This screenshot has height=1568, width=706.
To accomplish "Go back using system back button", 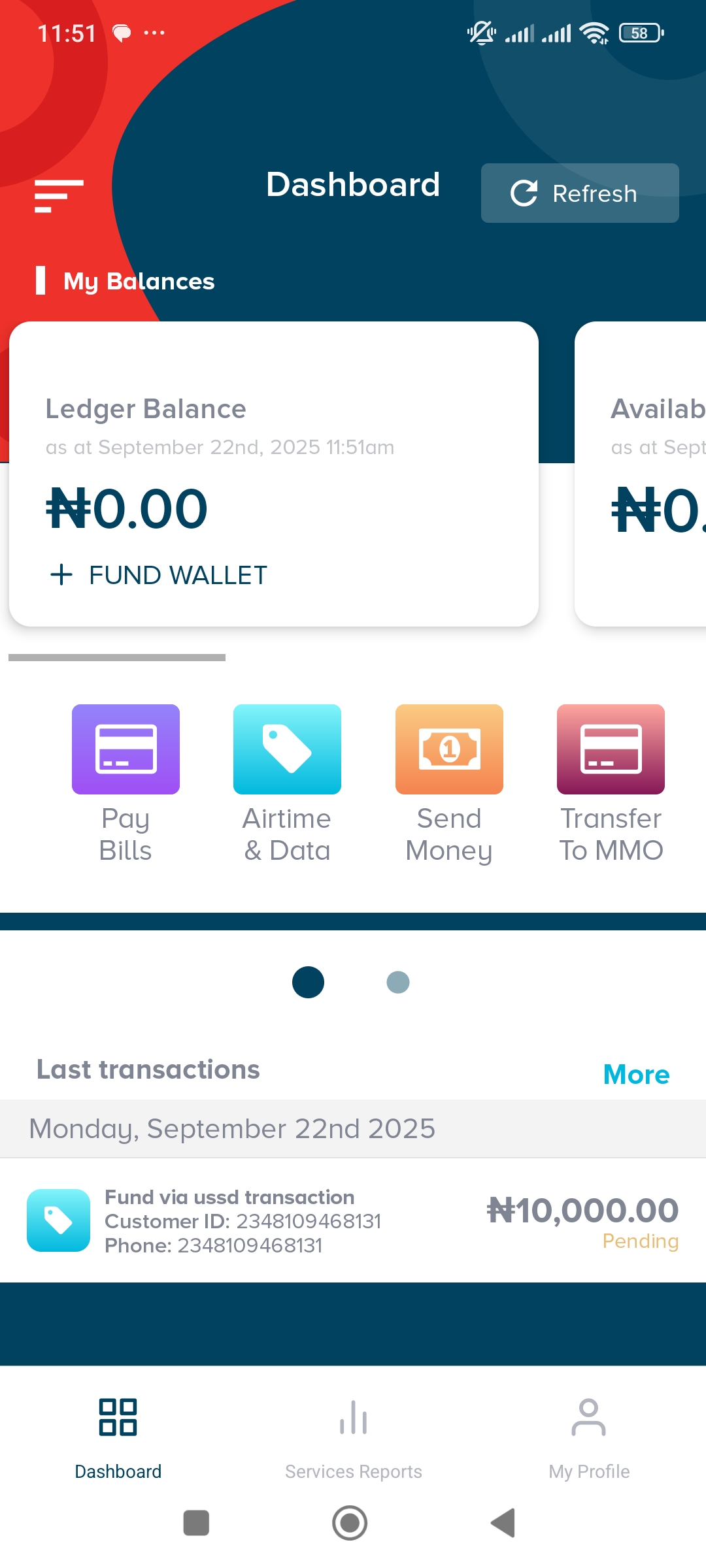I will (x=503, y=1523).
